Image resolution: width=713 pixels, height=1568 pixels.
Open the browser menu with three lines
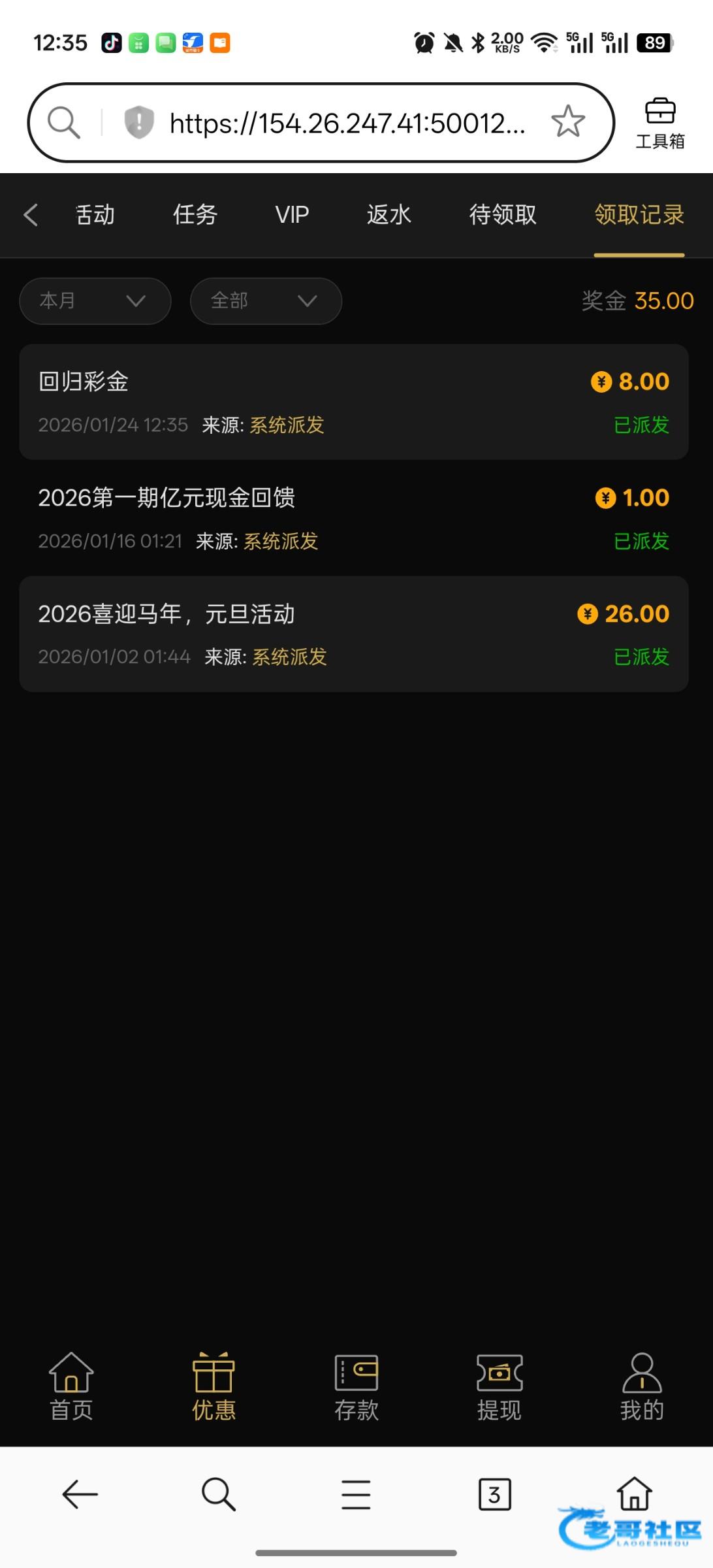[356, 1495]
